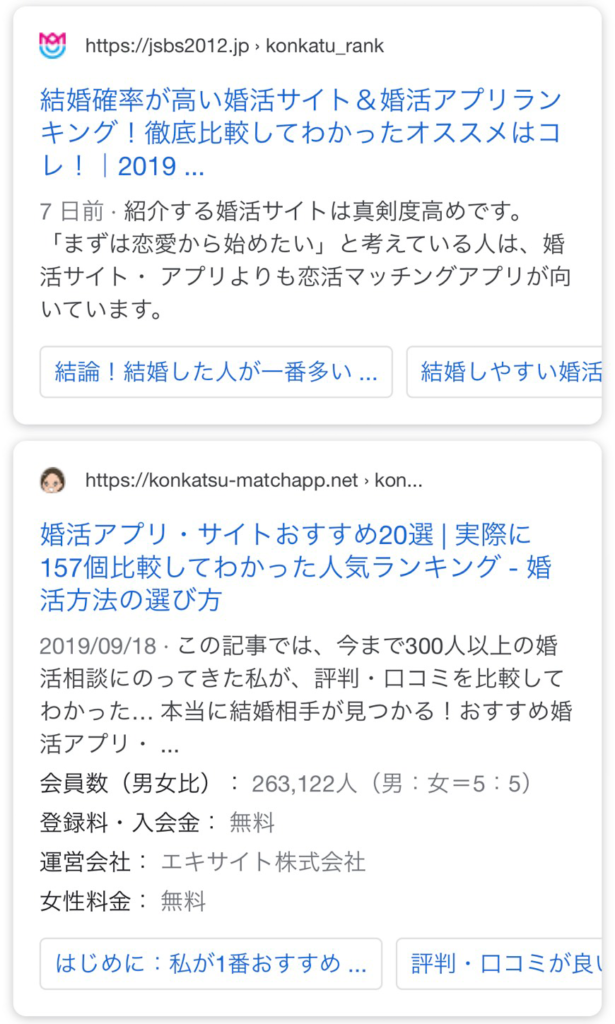Select the 評判・口コミが良い chip

click(499, 964)
